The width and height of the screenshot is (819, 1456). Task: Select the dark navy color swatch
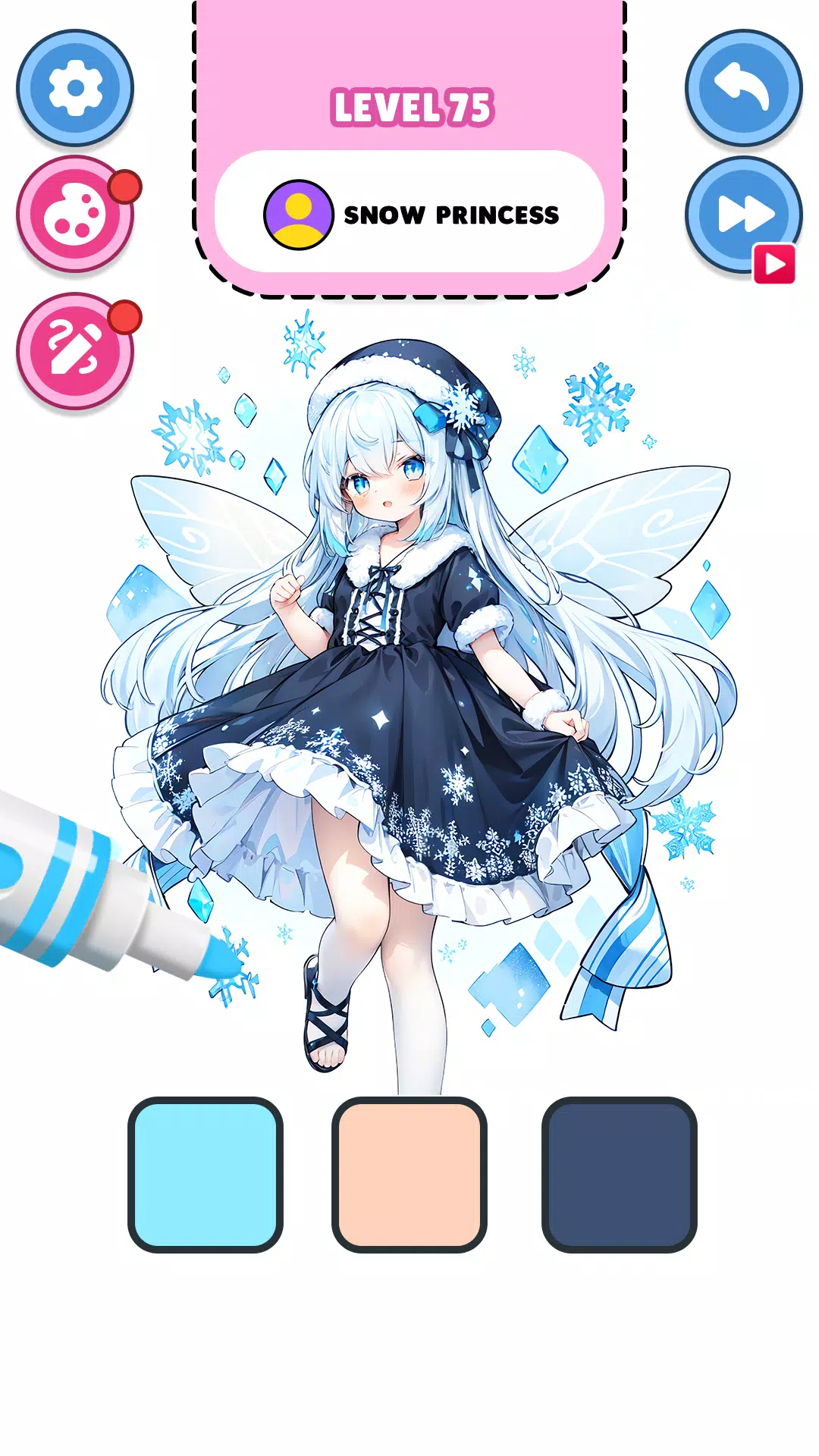coord(619,1174)
